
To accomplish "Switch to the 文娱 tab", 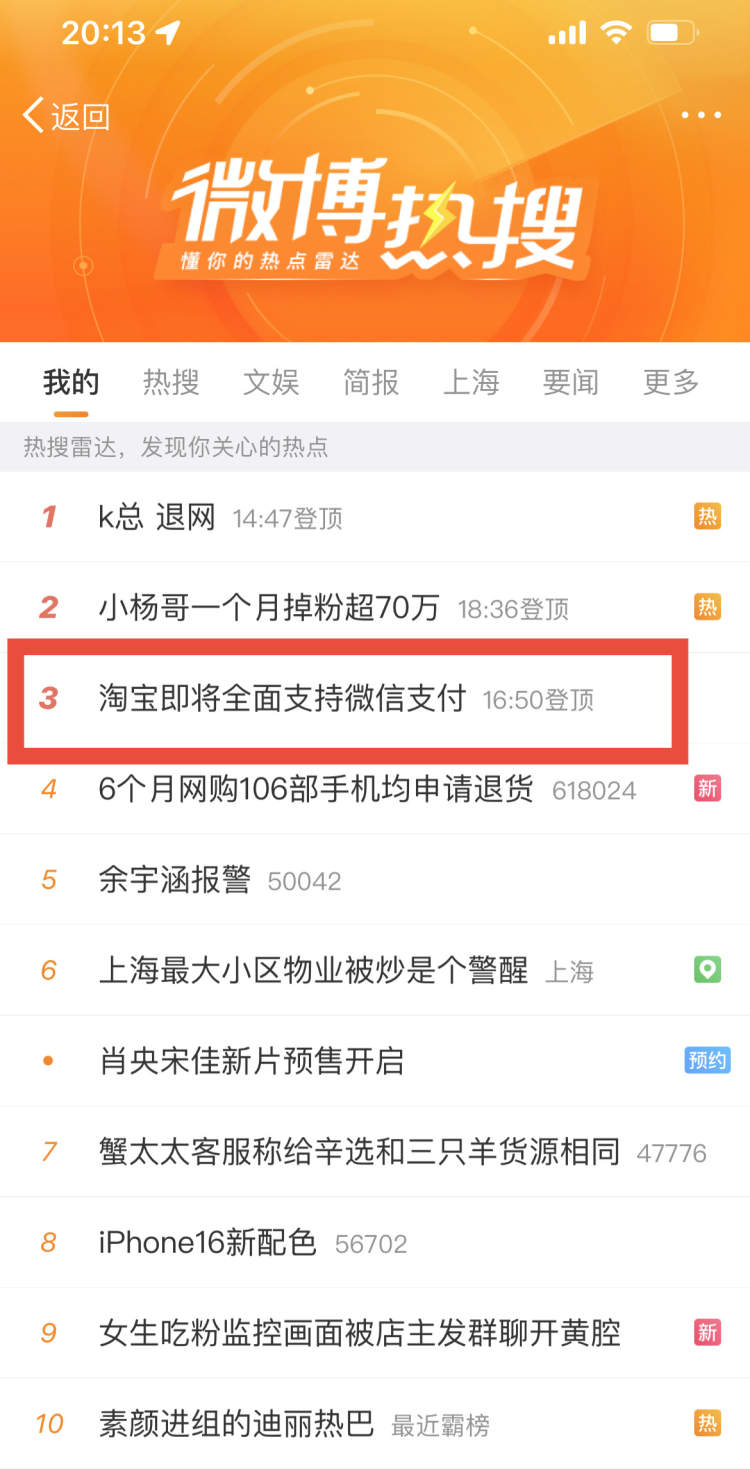I will (271, 382).
